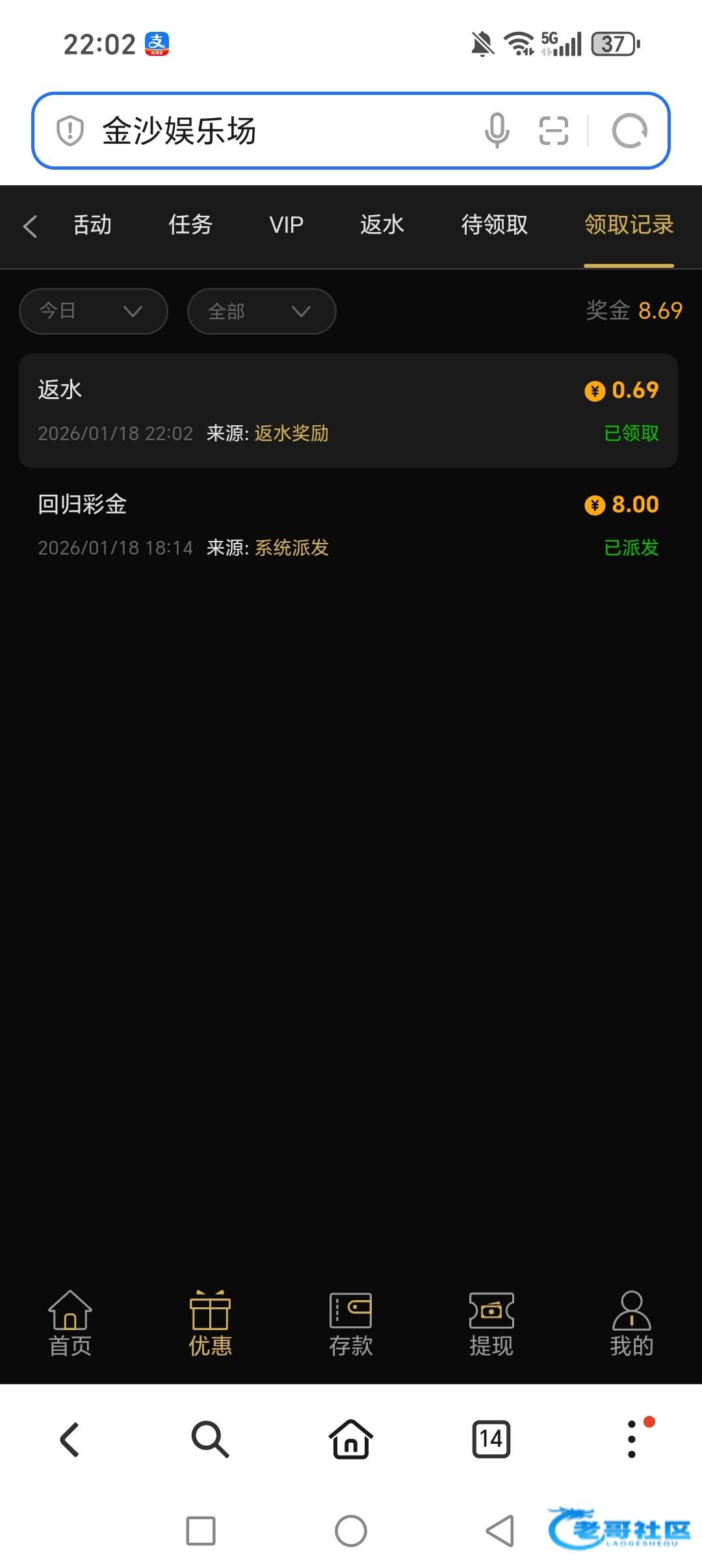Open the 待领取 tab
Viewport: 702px width, 1568px height.
coord(494,225)
